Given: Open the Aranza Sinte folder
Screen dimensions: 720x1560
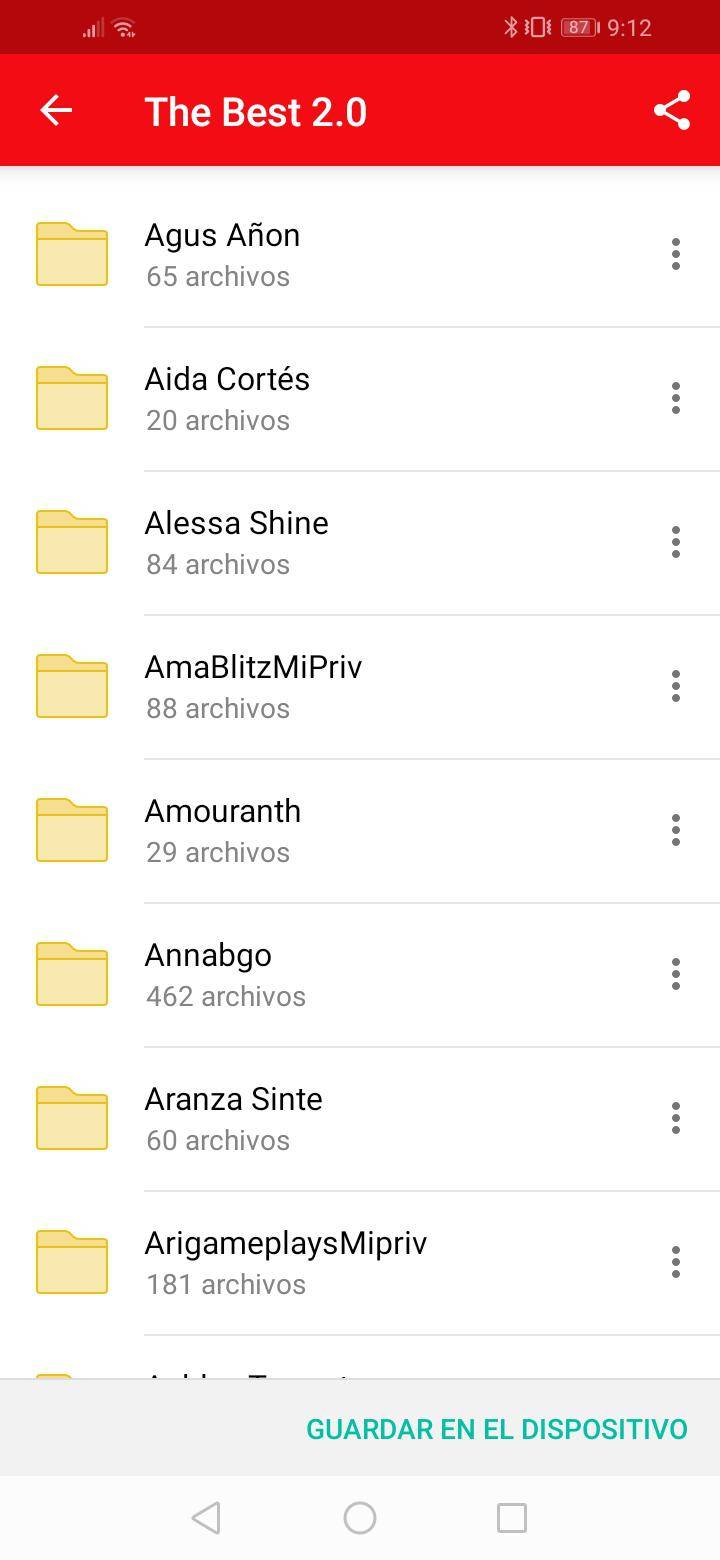Looking at the screenshot, I should pos(233,1118).
